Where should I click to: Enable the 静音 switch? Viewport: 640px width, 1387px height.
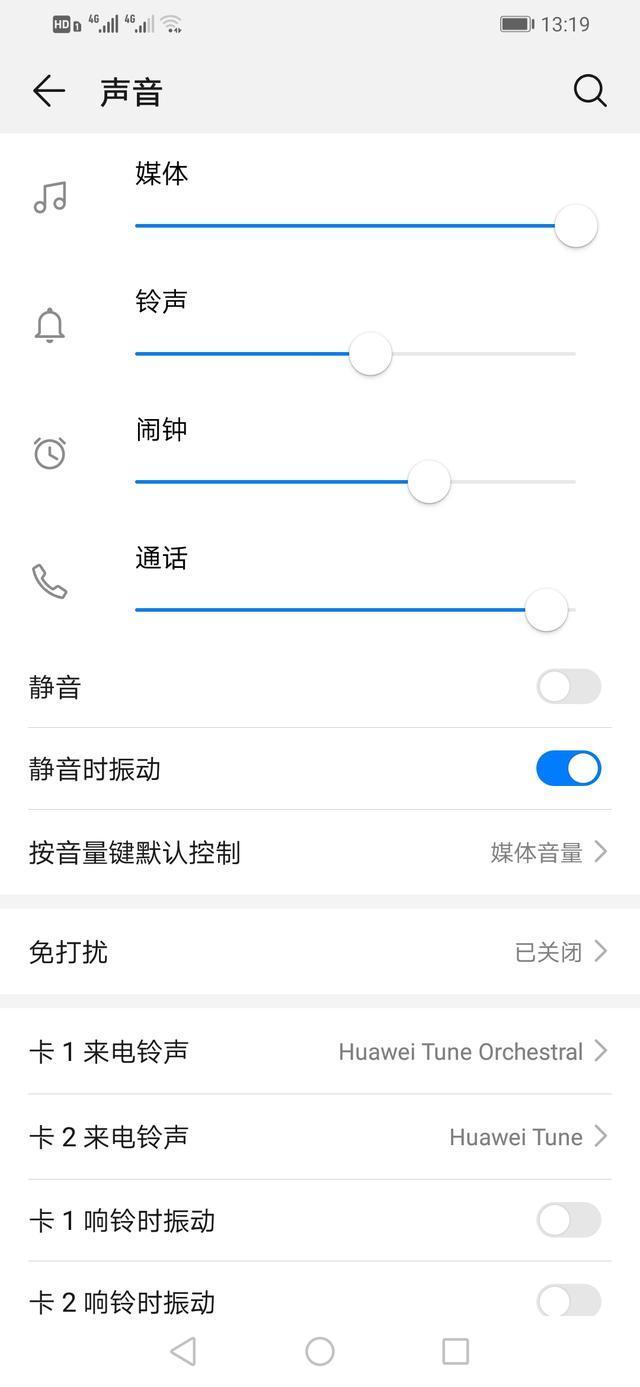click(568, 687)
